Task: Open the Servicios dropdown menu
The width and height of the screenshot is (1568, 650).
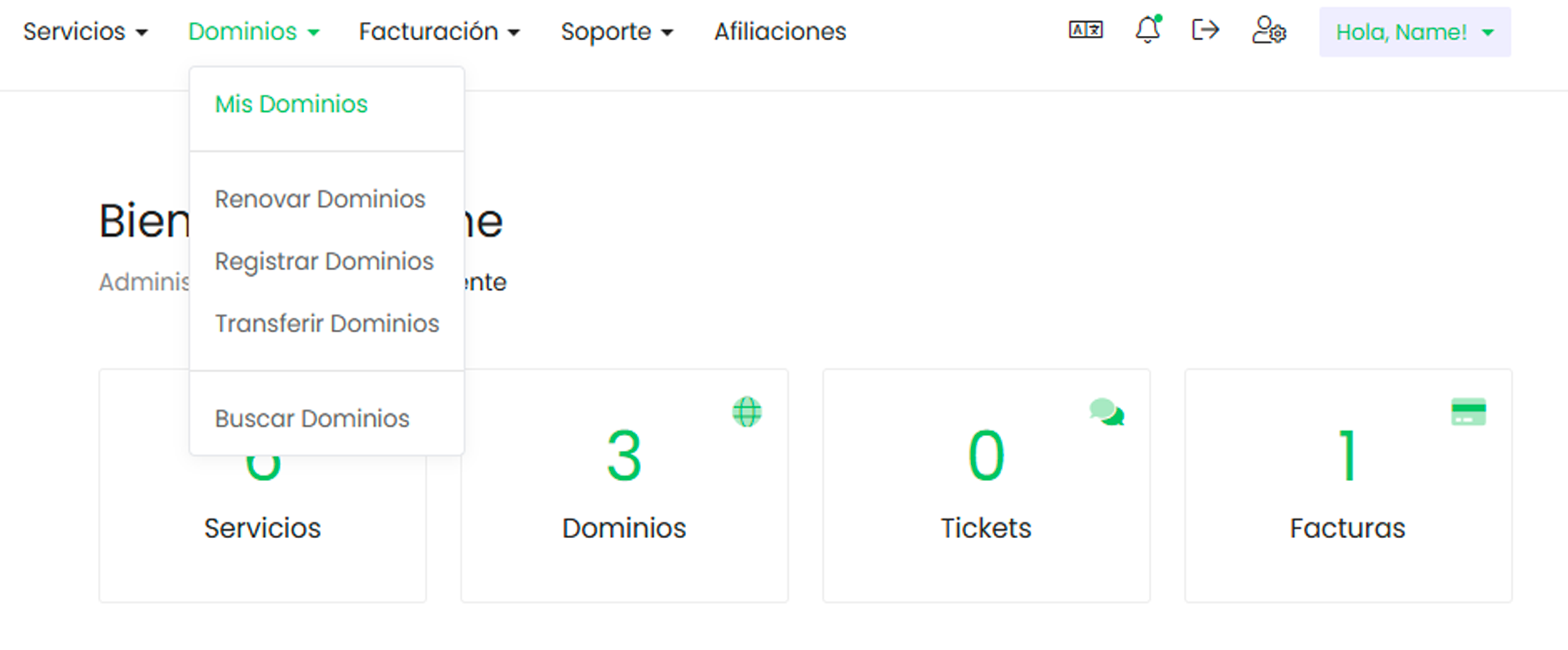Action: click(85, 32)
